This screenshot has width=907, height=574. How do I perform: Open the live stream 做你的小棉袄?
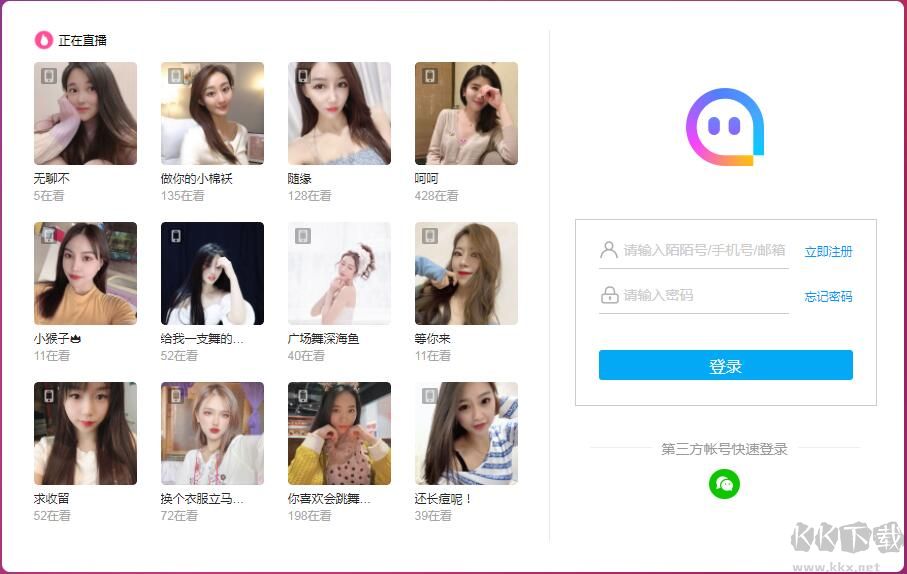(x=212, y=114)
